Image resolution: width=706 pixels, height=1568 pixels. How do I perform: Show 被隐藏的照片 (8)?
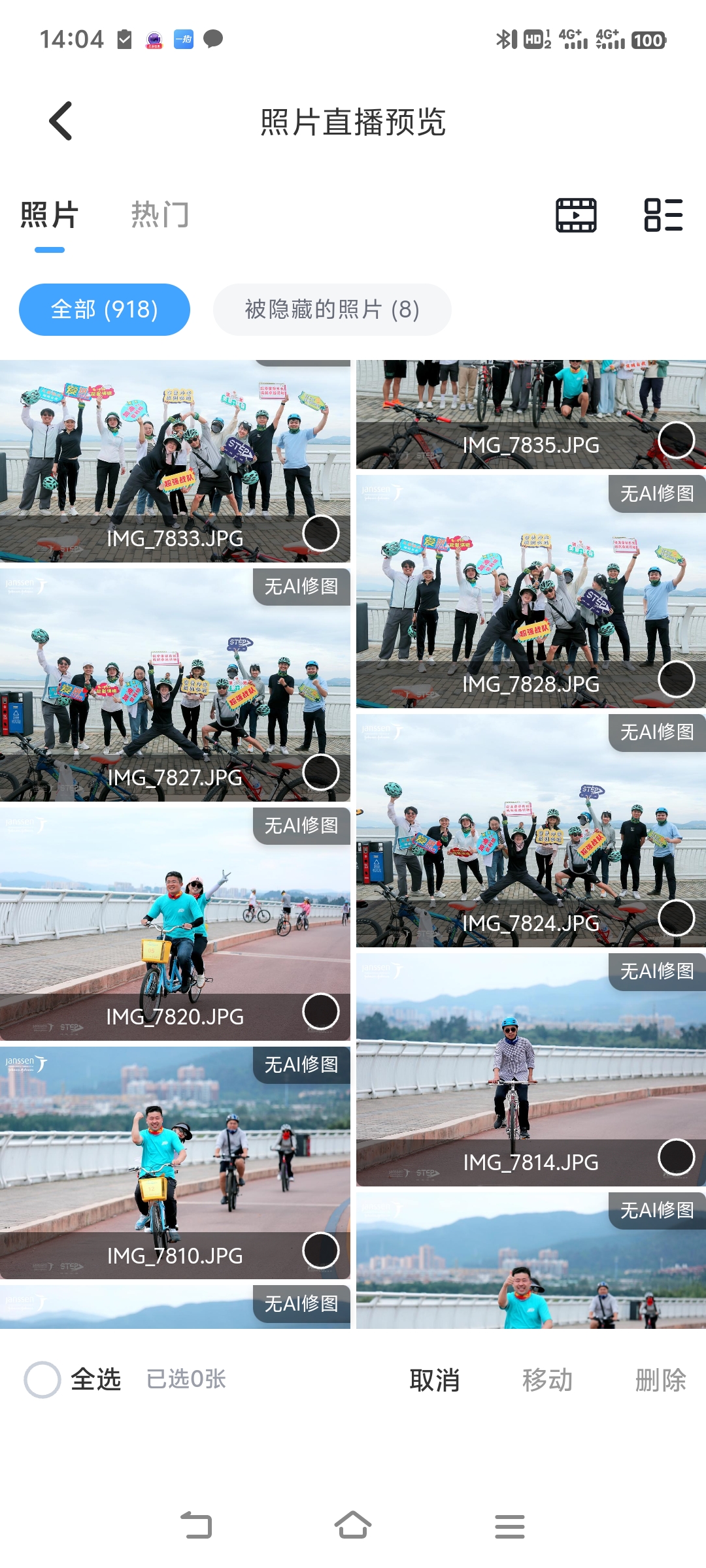pos(332,310)
